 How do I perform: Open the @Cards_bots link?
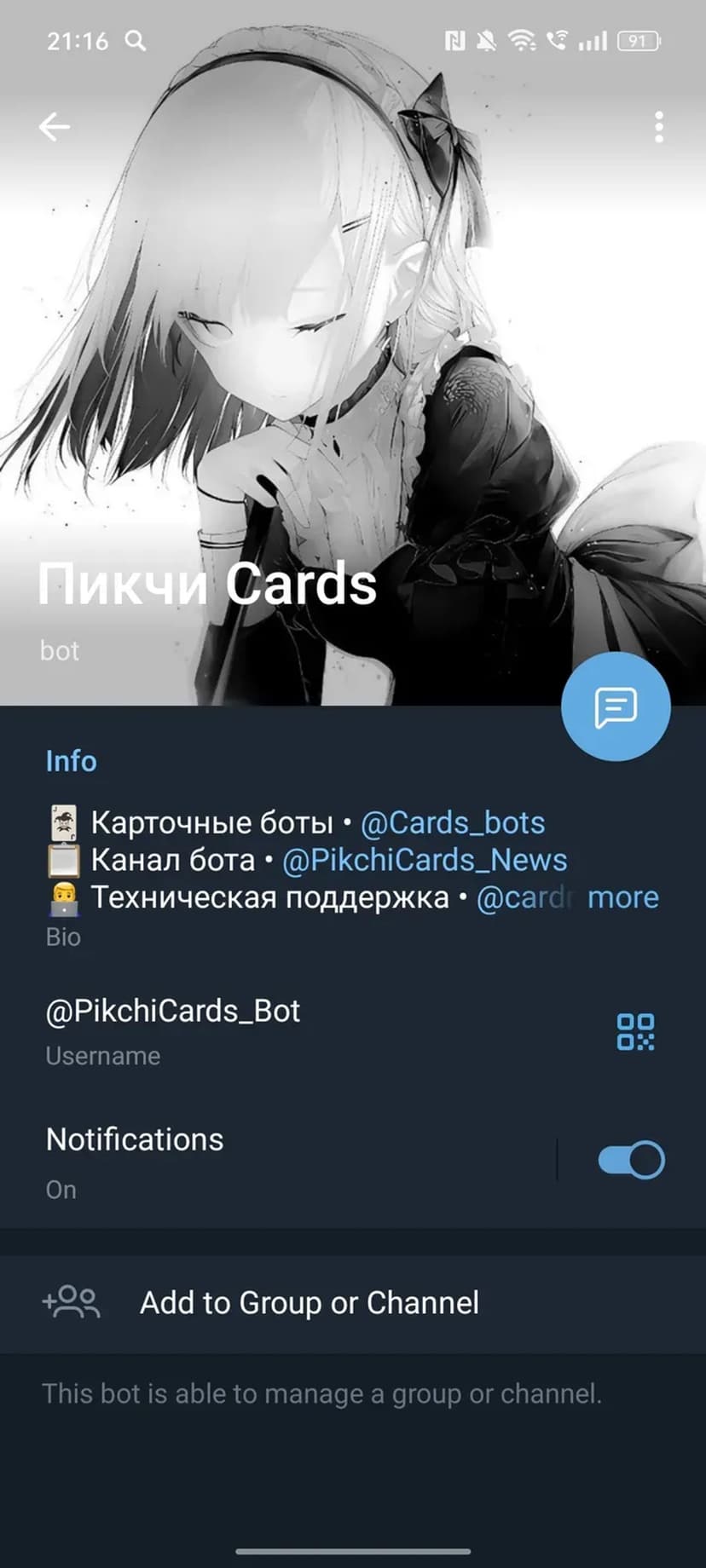[453, 823]
